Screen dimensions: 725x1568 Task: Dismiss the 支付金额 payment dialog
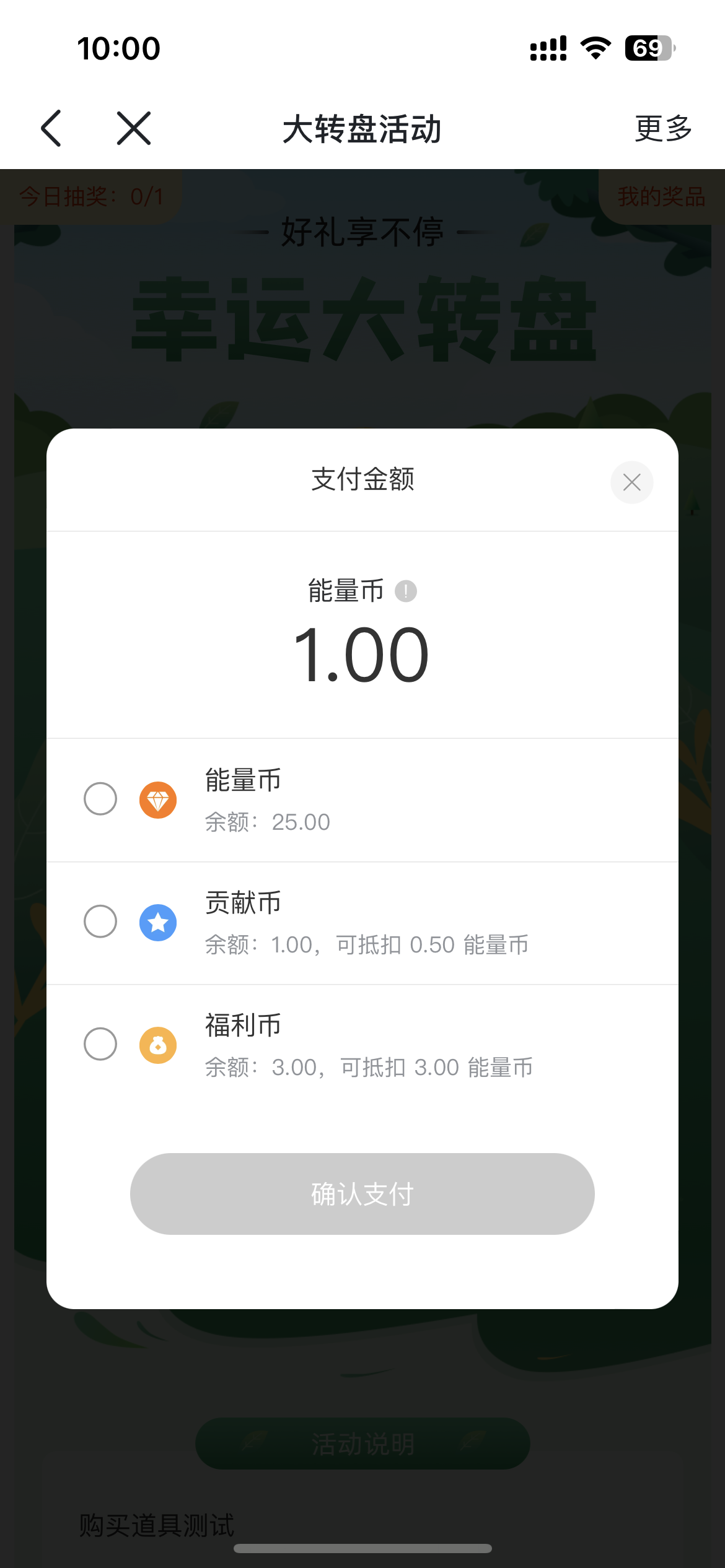pos(631,482)
